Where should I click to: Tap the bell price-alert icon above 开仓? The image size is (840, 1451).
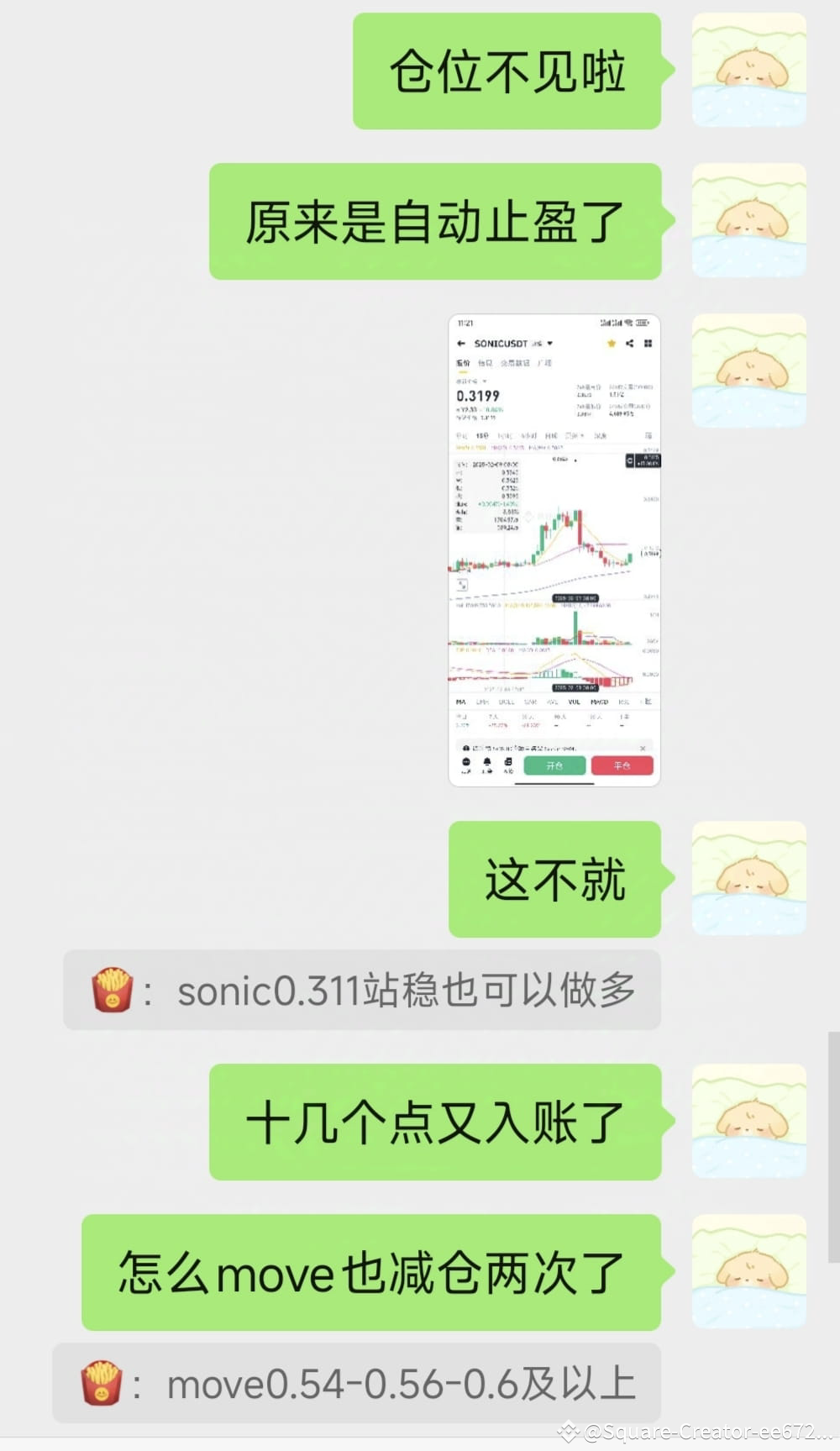click(x=486, y=763)
